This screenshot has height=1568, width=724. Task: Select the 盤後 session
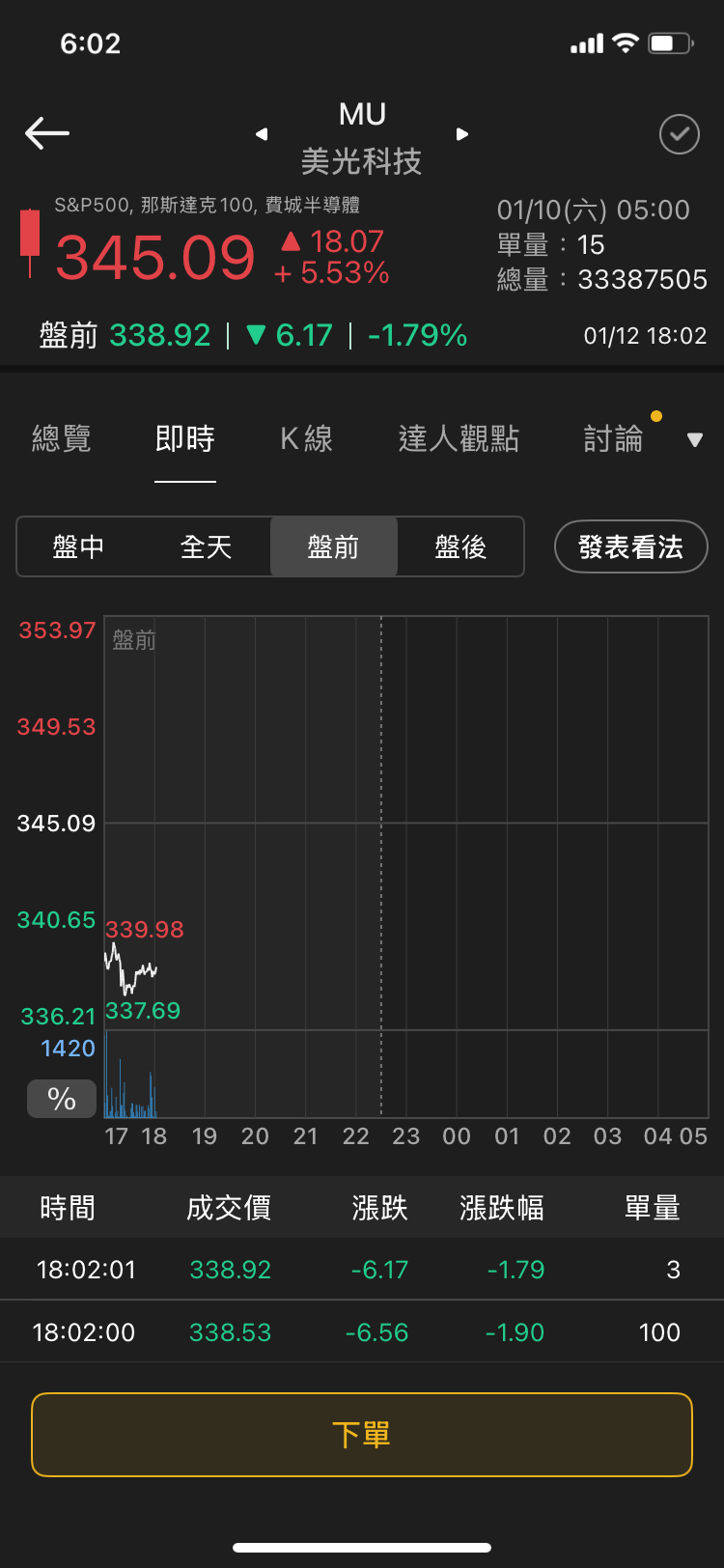460,547
